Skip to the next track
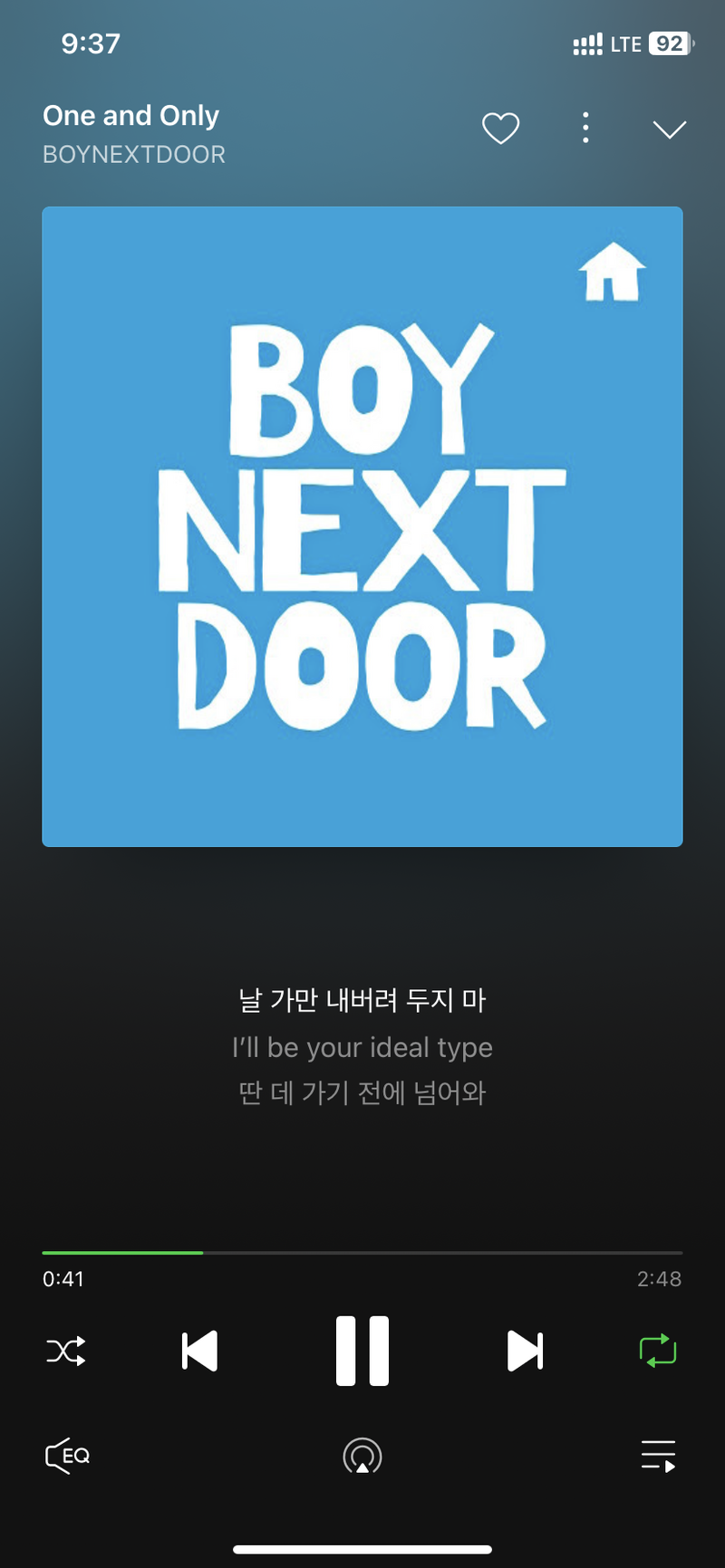 click(x=525, y=1351)
